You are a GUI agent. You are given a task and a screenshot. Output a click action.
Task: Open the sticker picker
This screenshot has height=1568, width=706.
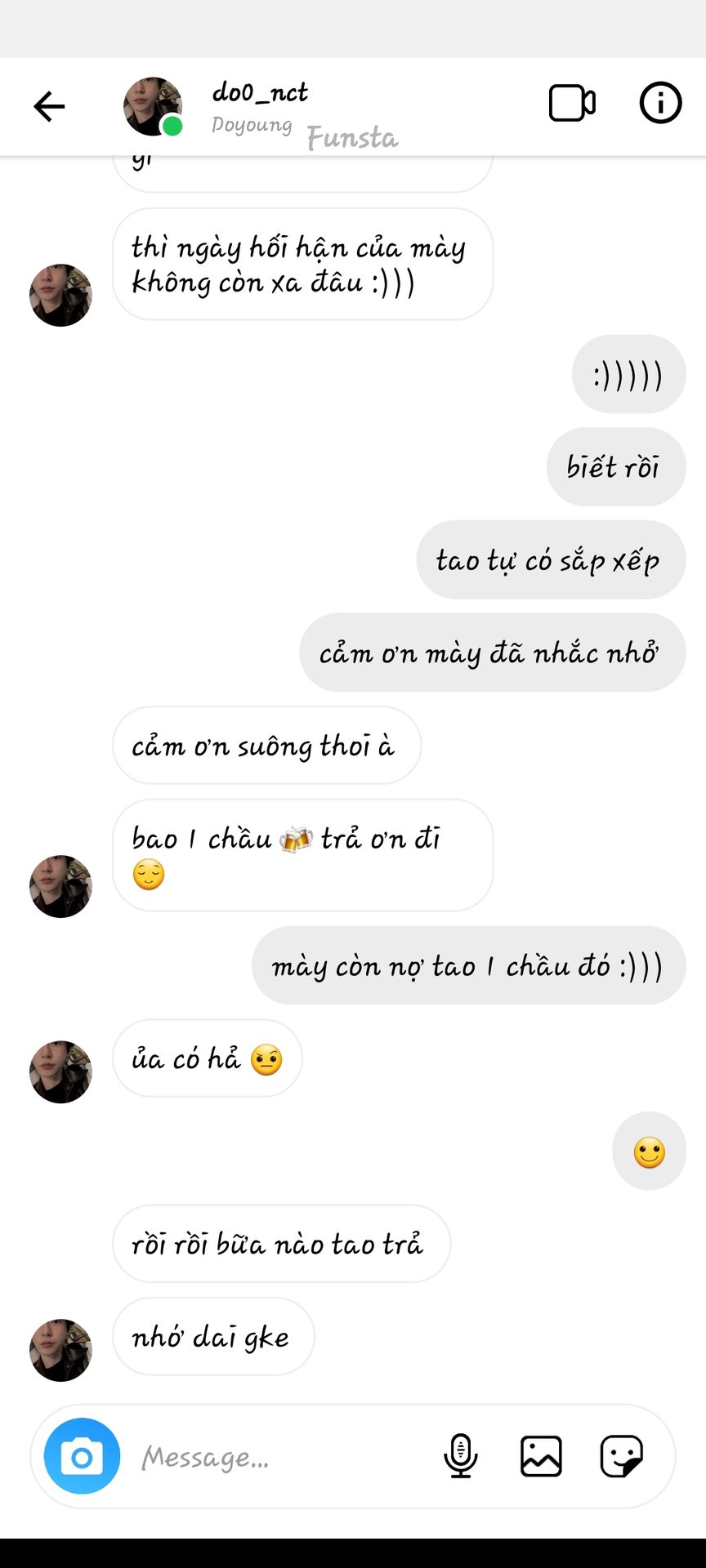point(621,1456)
